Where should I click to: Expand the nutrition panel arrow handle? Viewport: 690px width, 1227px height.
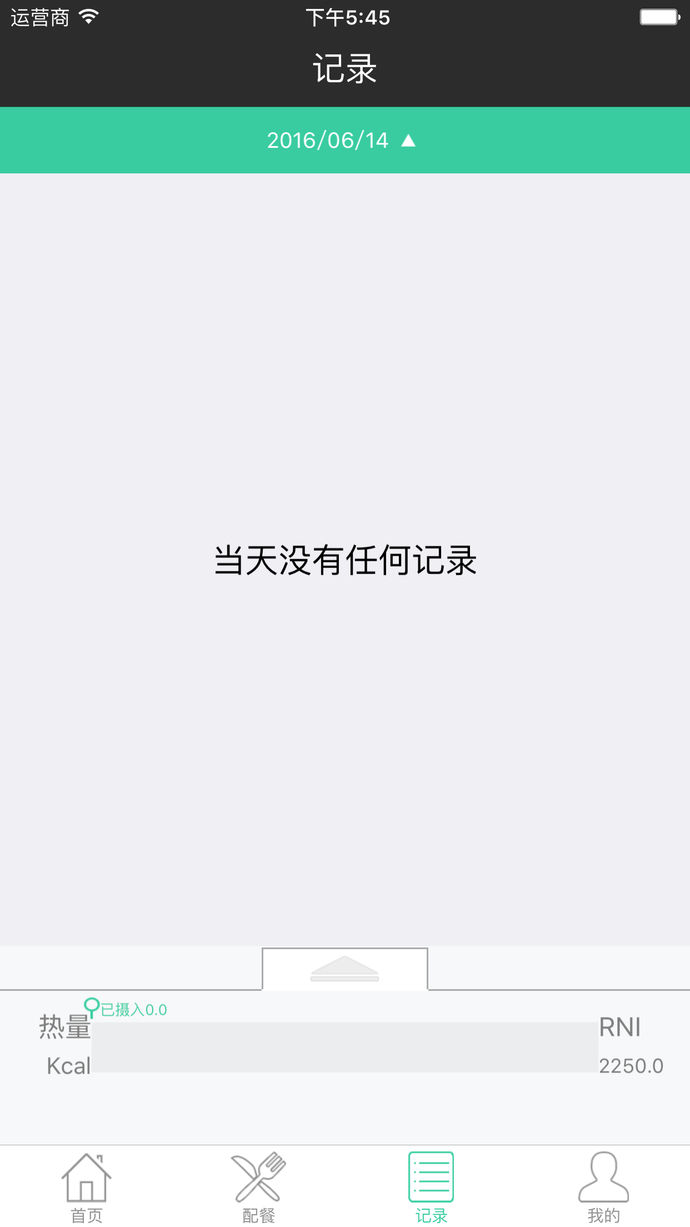click(x=345, y=969)
